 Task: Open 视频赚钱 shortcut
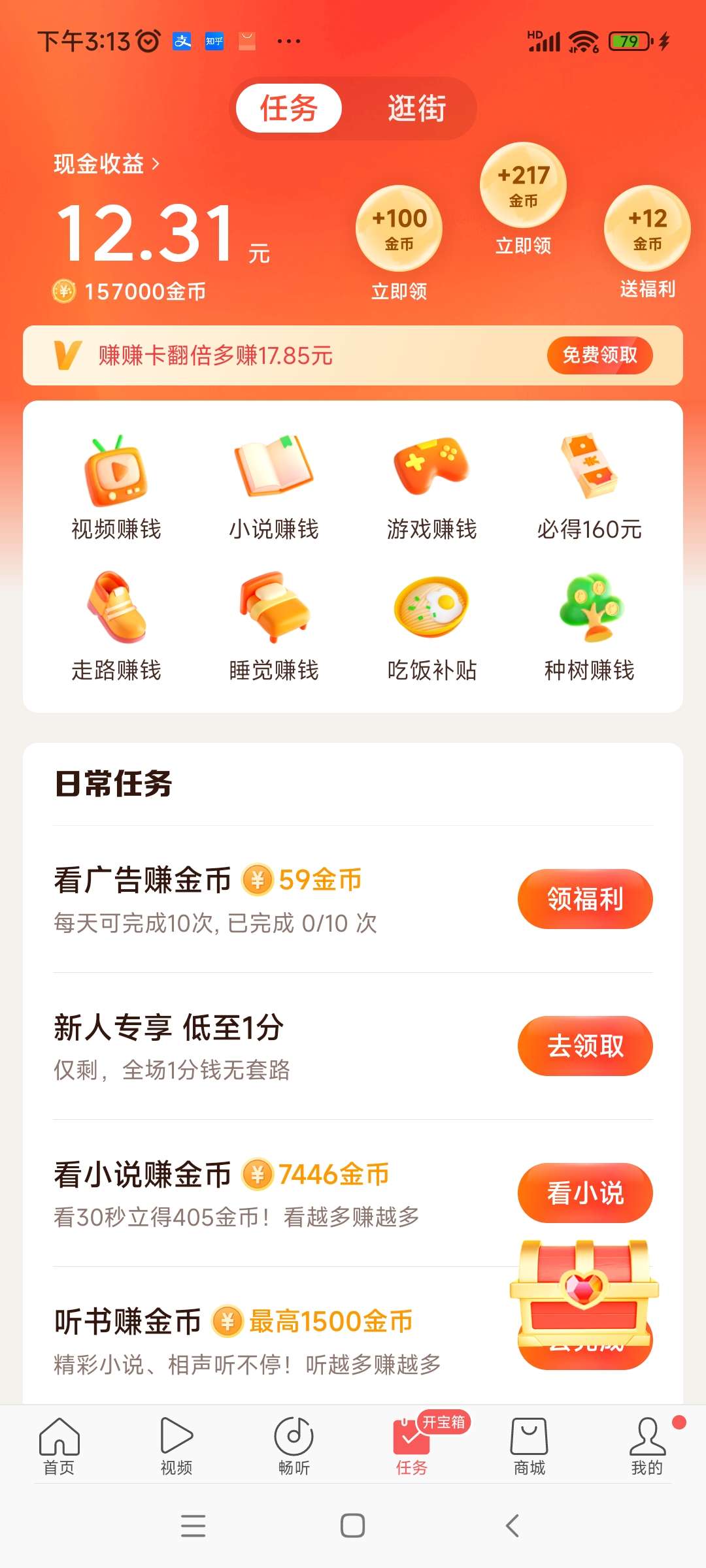[x=116, y=487]
